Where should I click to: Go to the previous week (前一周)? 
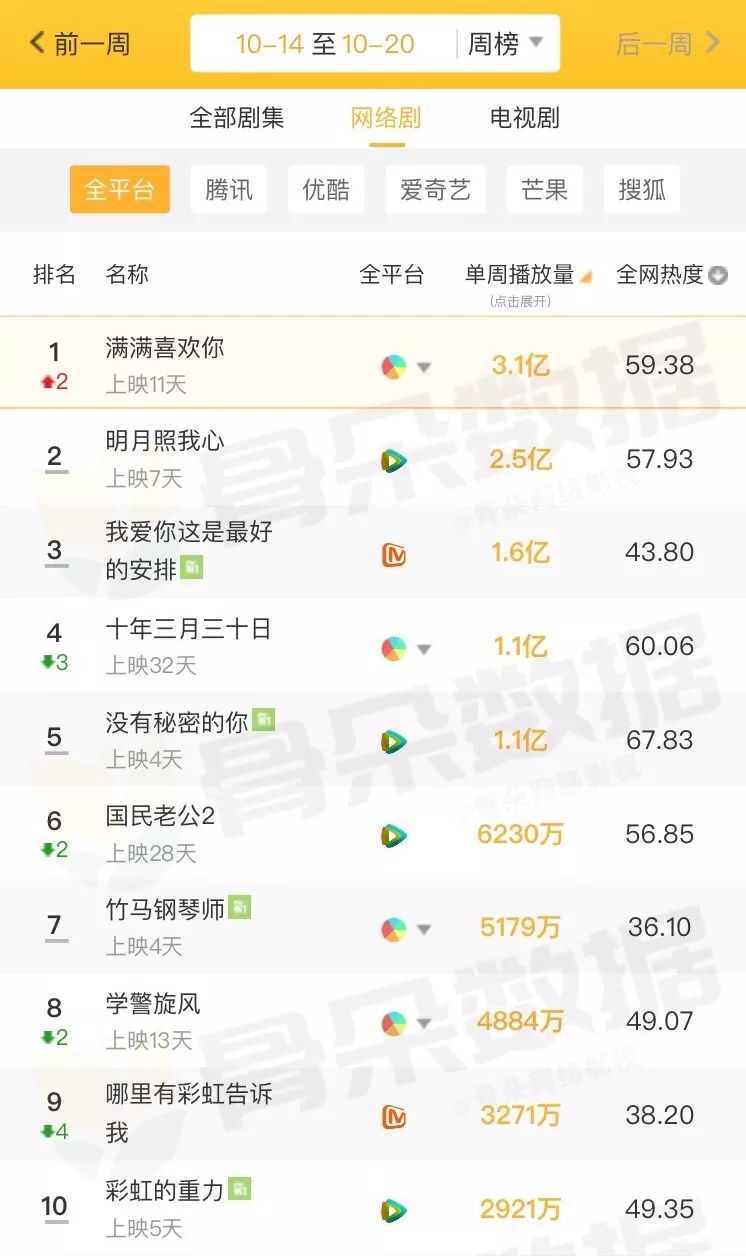click(80, 44)
